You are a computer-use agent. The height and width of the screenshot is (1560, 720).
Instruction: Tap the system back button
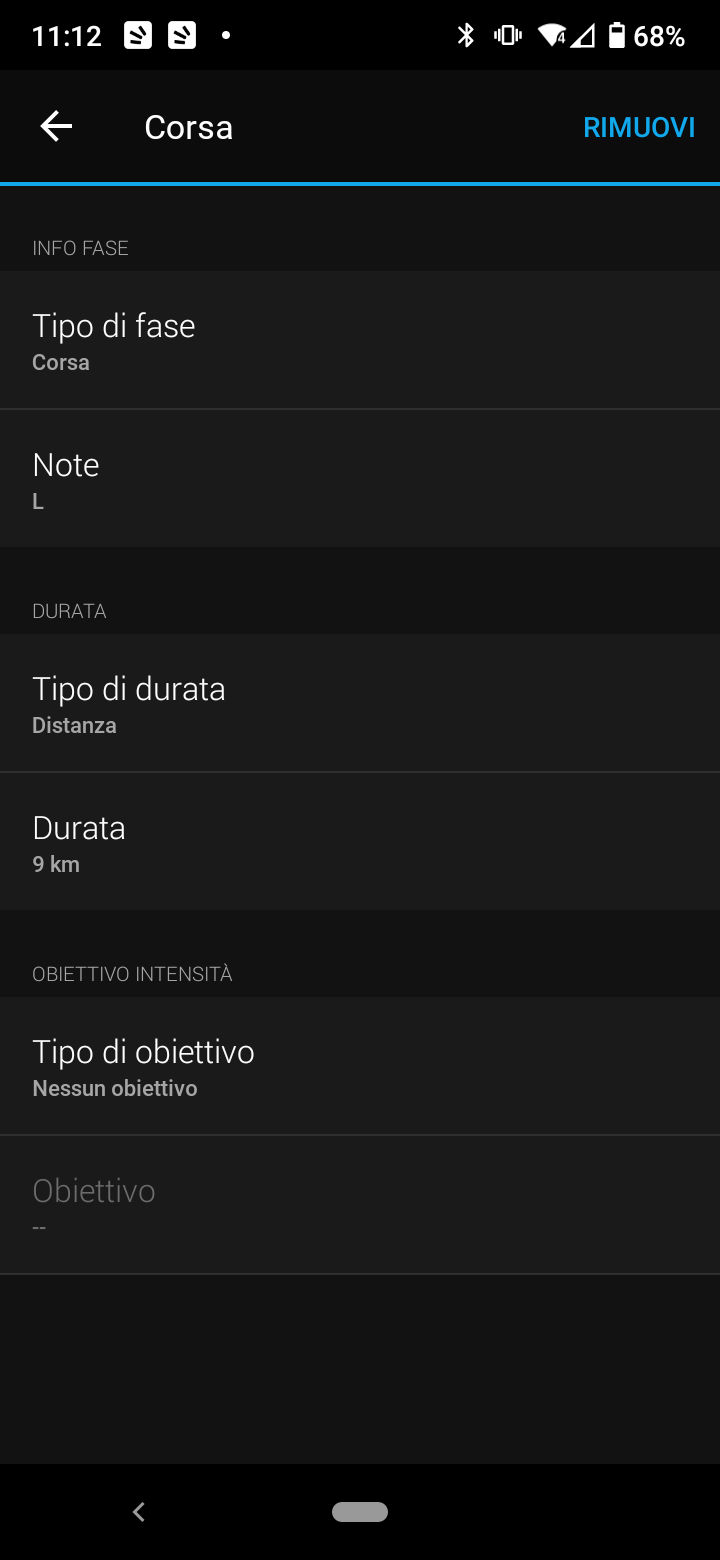coord(139,1512)
